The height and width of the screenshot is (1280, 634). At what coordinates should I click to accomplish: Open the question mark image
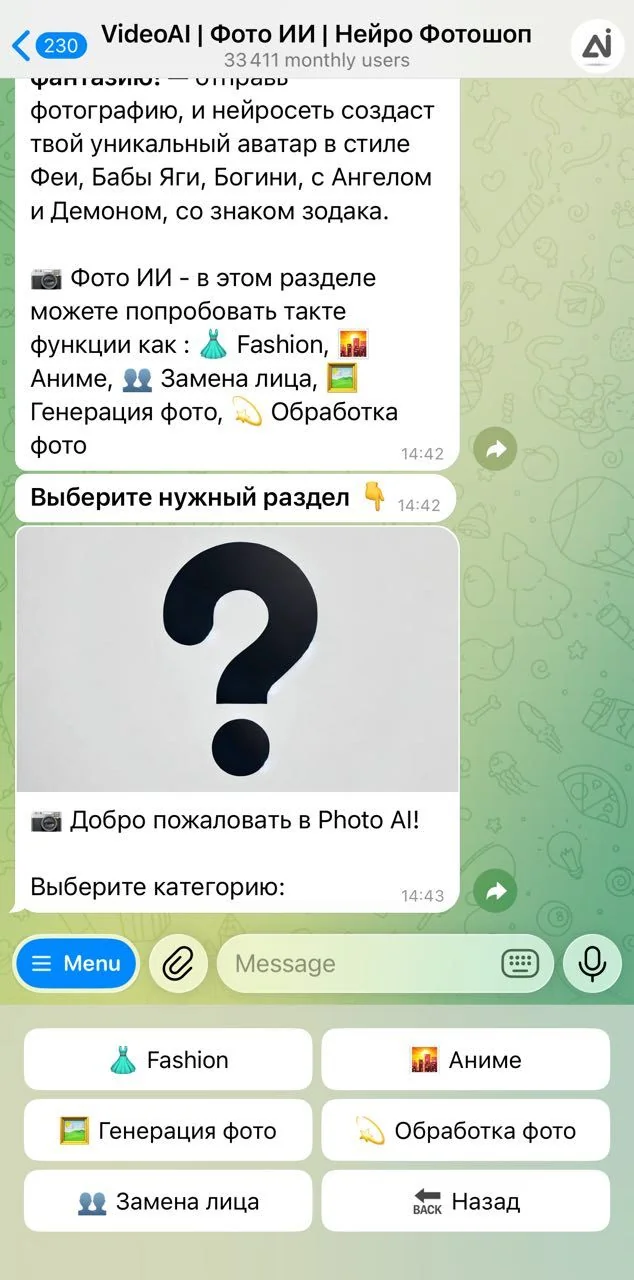coord(238,660)
